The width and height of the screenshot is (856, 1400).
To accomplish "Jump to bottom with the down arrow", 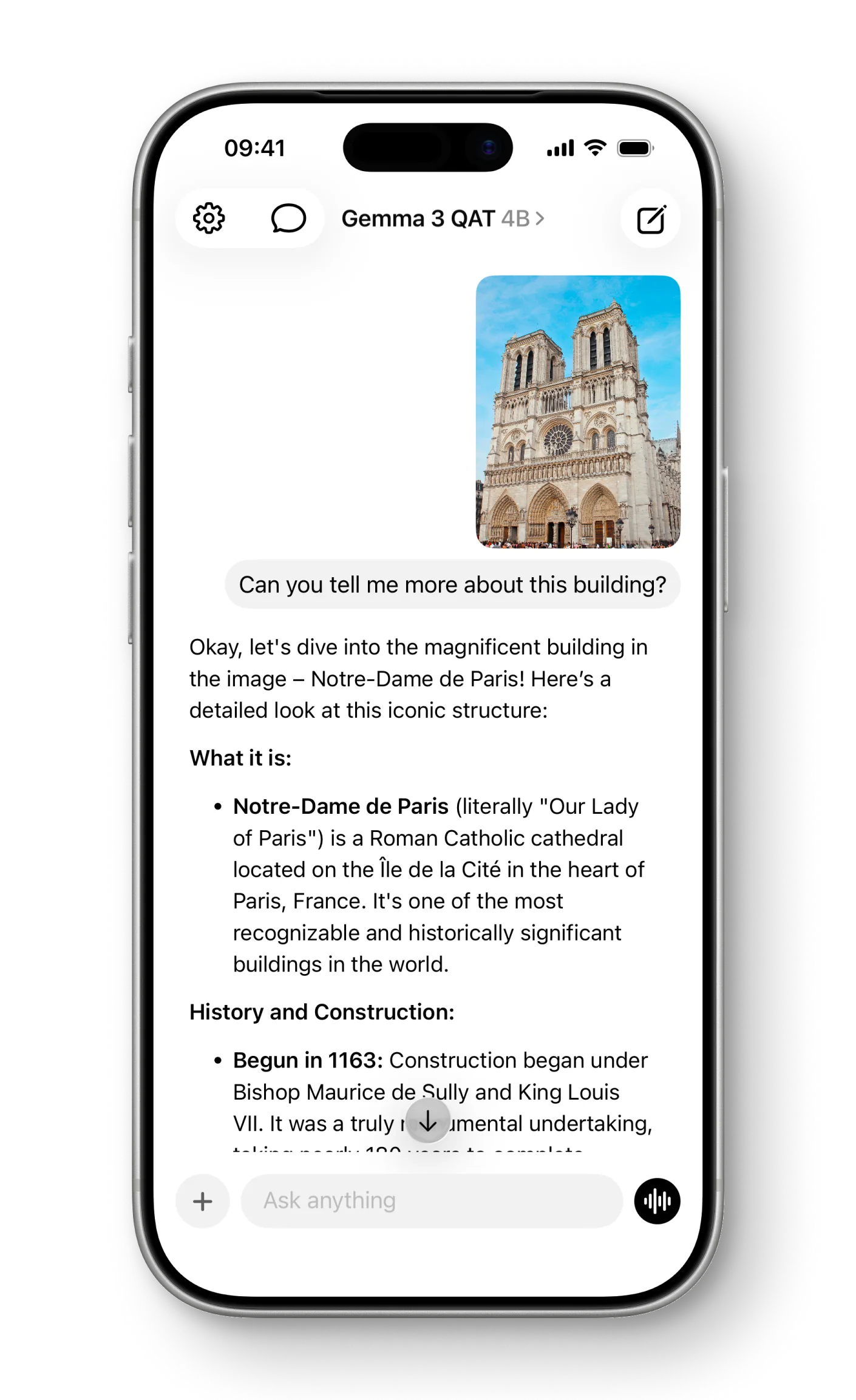I will click(x=428, y=1121).
